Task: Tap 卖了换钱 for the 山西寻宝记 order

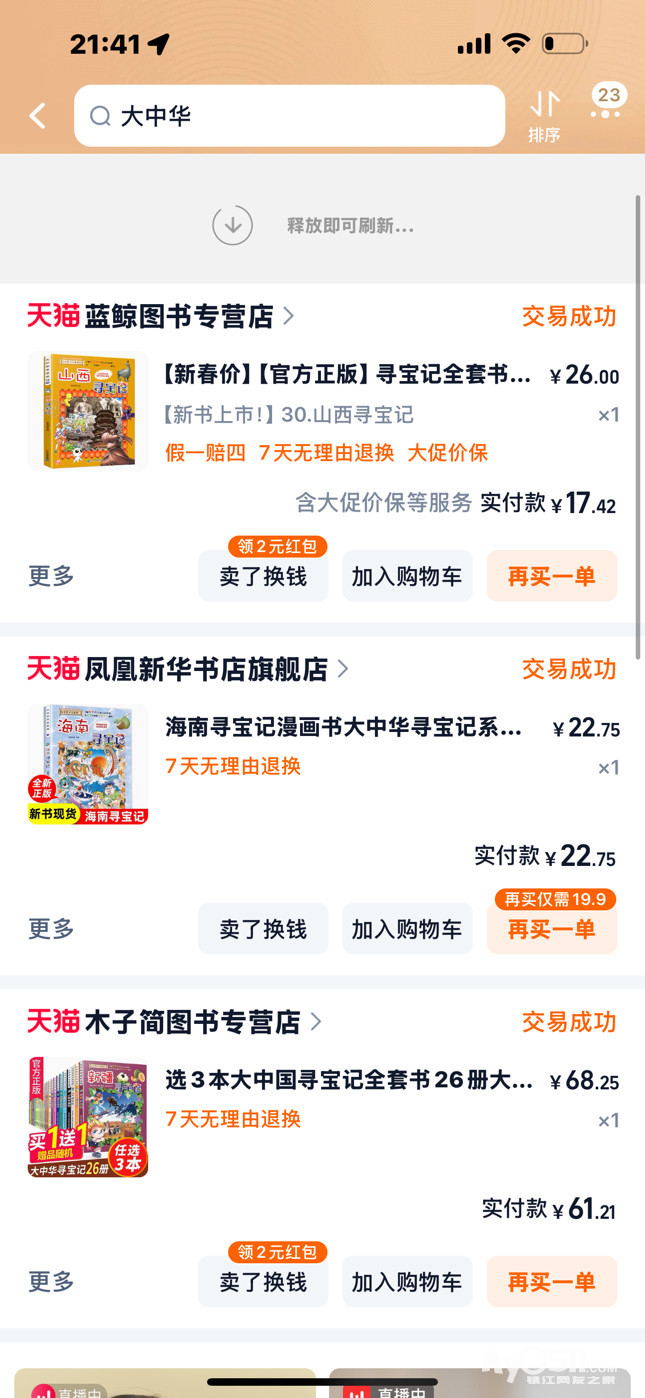Action: point(263,576)
